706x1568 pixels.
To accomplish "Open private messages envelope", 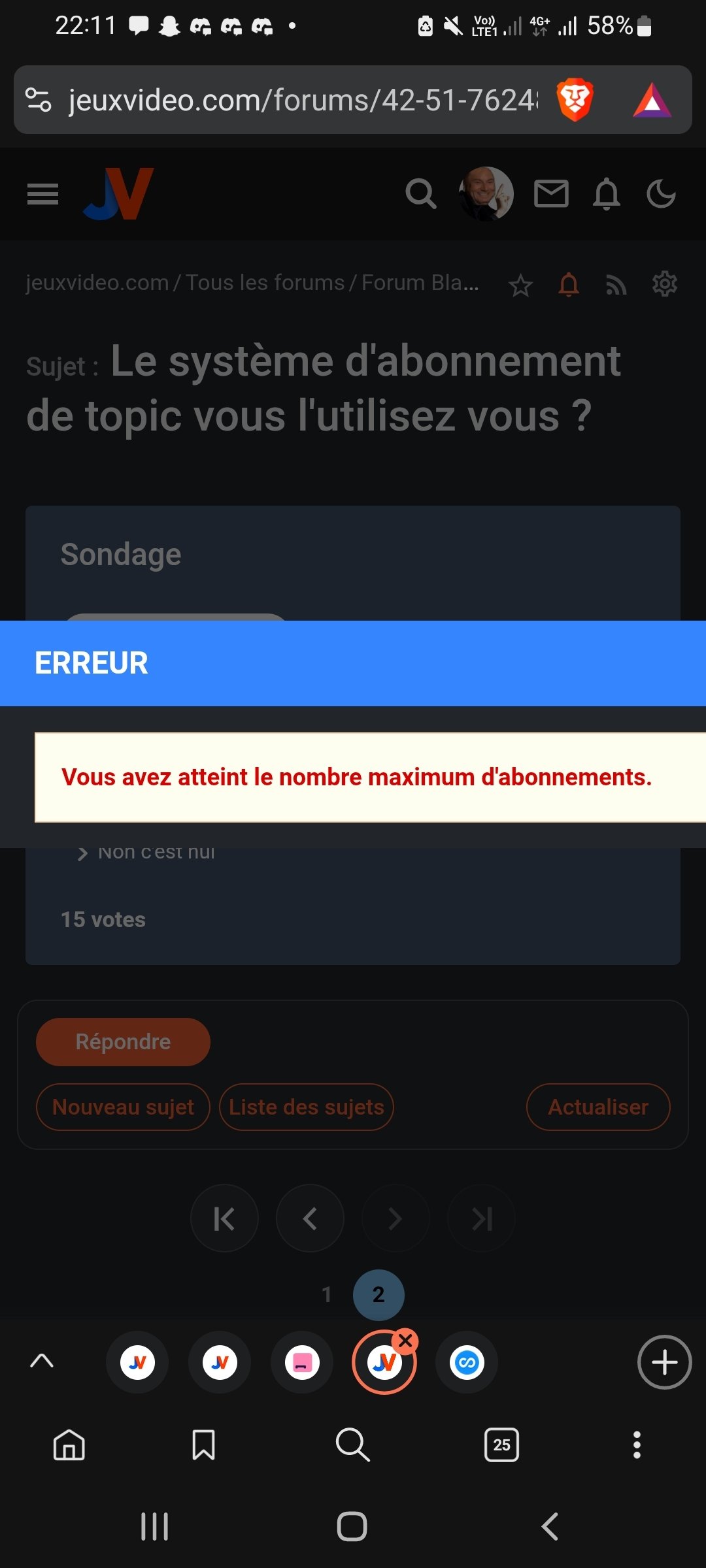I will [551, 194].
